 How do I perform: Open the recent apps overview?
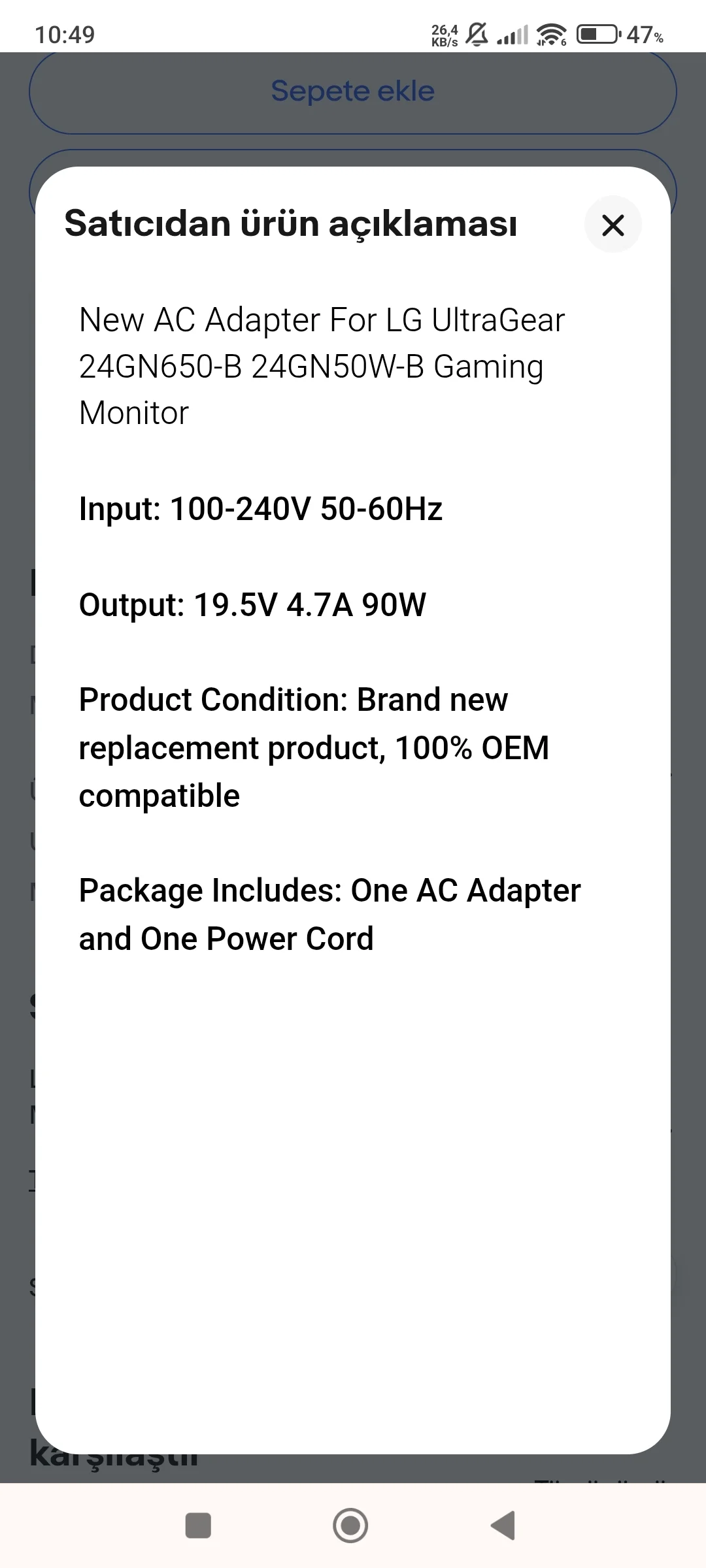(198, 1526)
